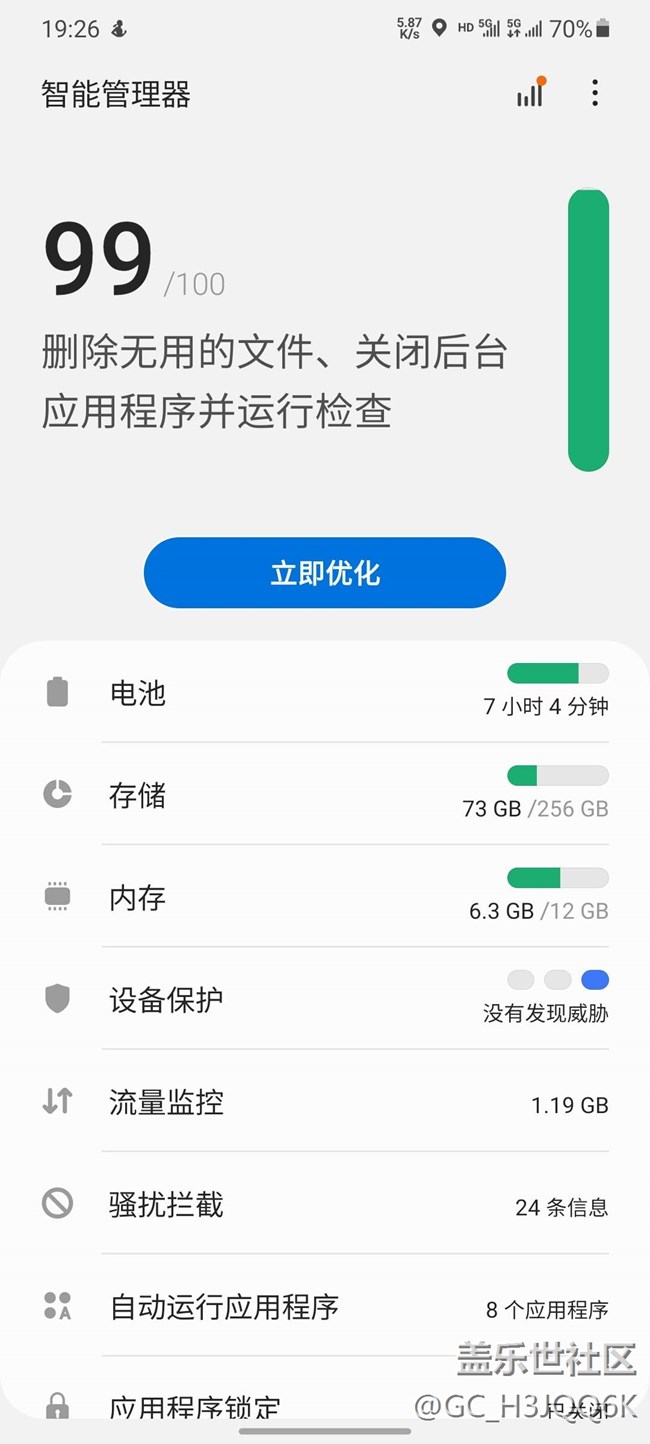Open 流量监控 data usage monitor

click(325, 1102)
